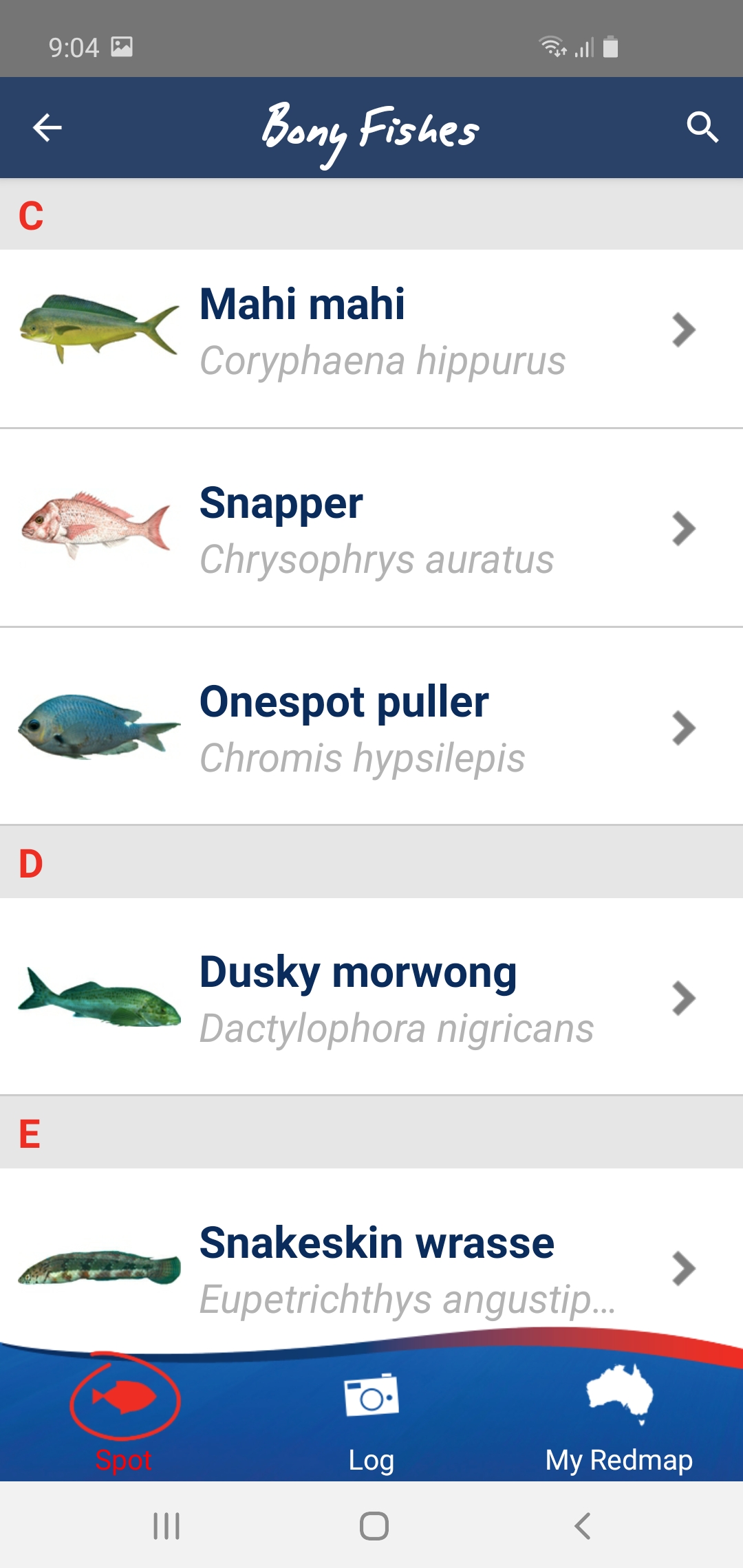Viewport: 743px width, 1568px height.
Task: Go back using the header arrow
Action: click(47, 128)
